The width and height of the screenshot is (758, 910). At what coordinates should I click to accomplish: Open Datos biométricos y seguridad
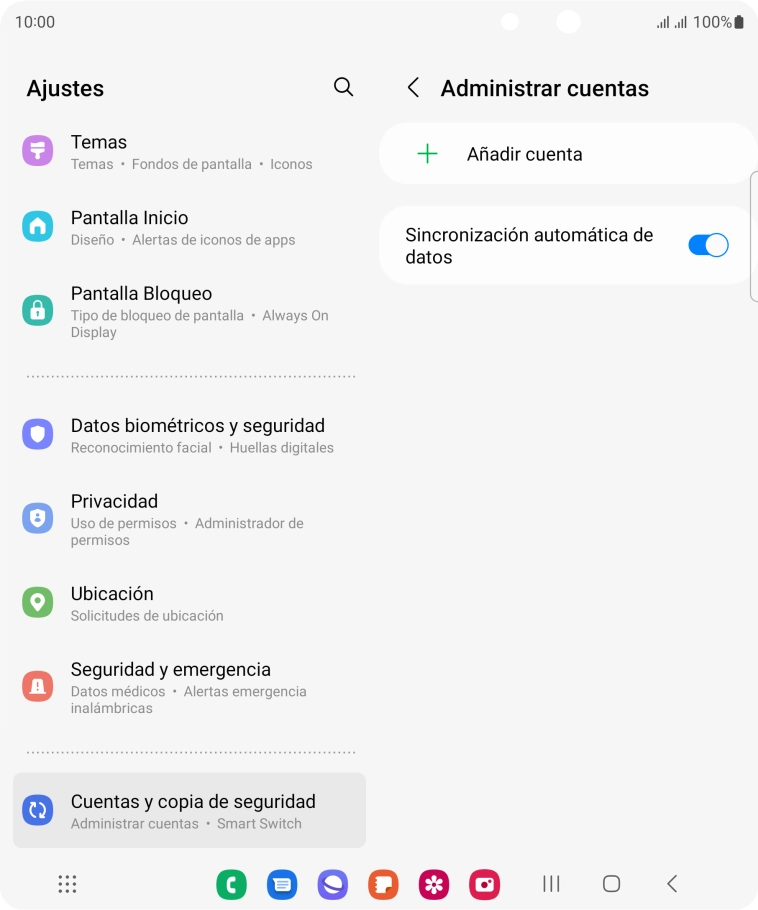tap(190, 435)
